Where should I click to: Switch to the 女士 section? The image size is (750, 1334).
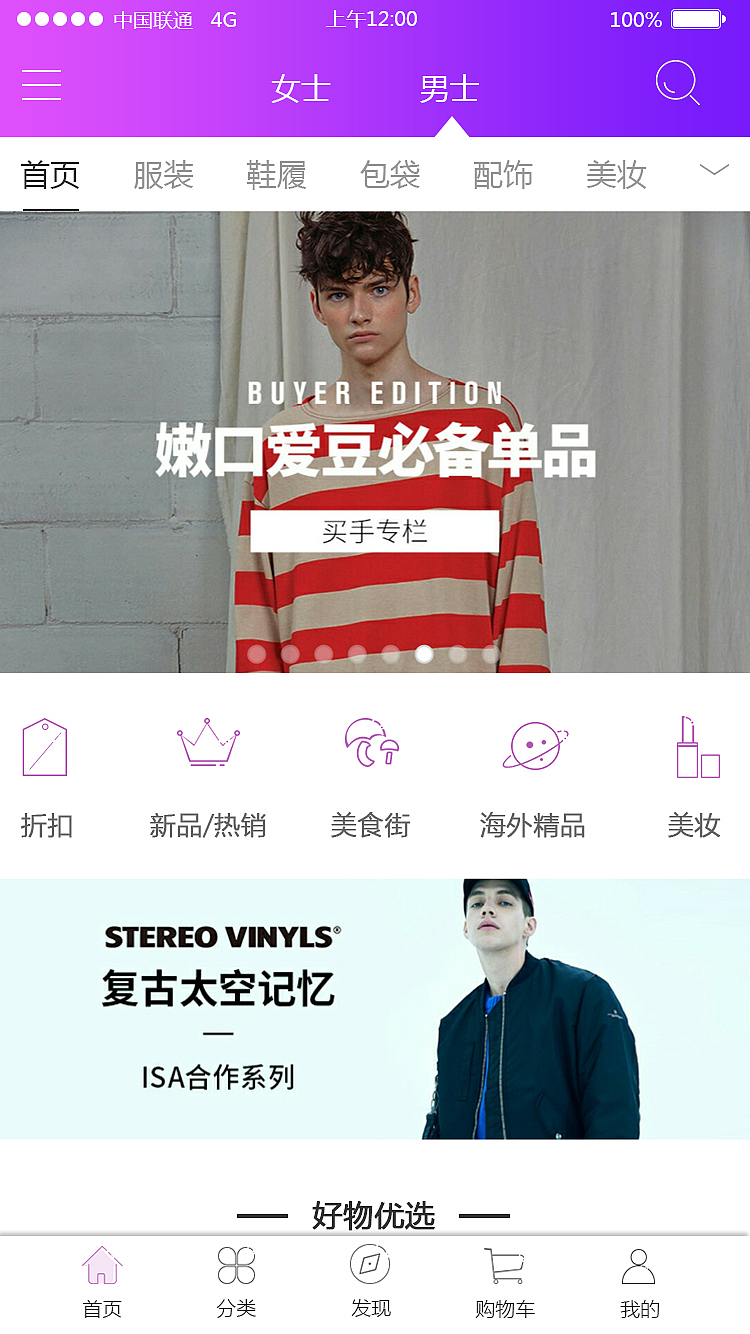(301, 89)
